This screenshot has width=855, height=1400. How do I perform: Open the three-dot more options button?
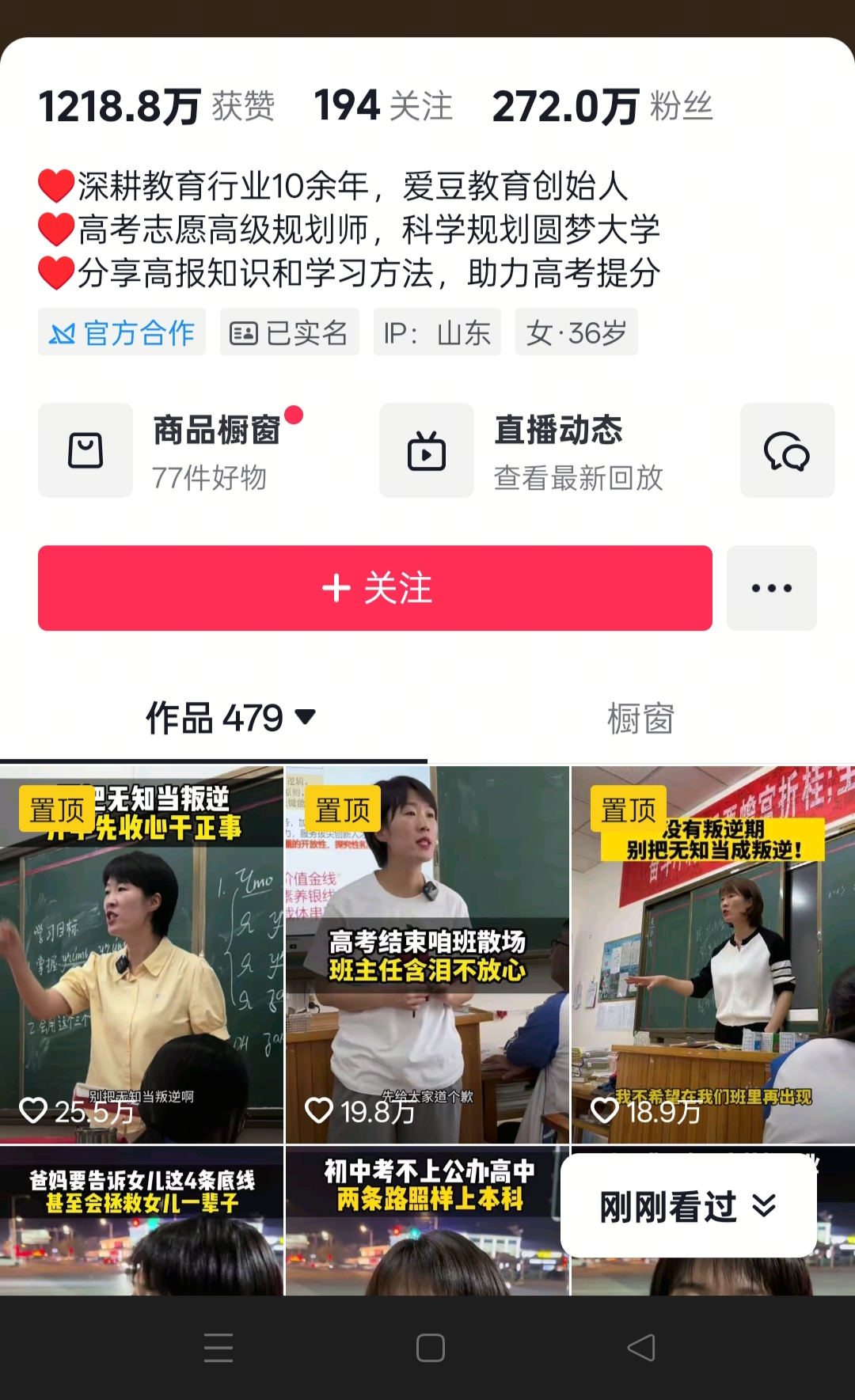[771, 588]
